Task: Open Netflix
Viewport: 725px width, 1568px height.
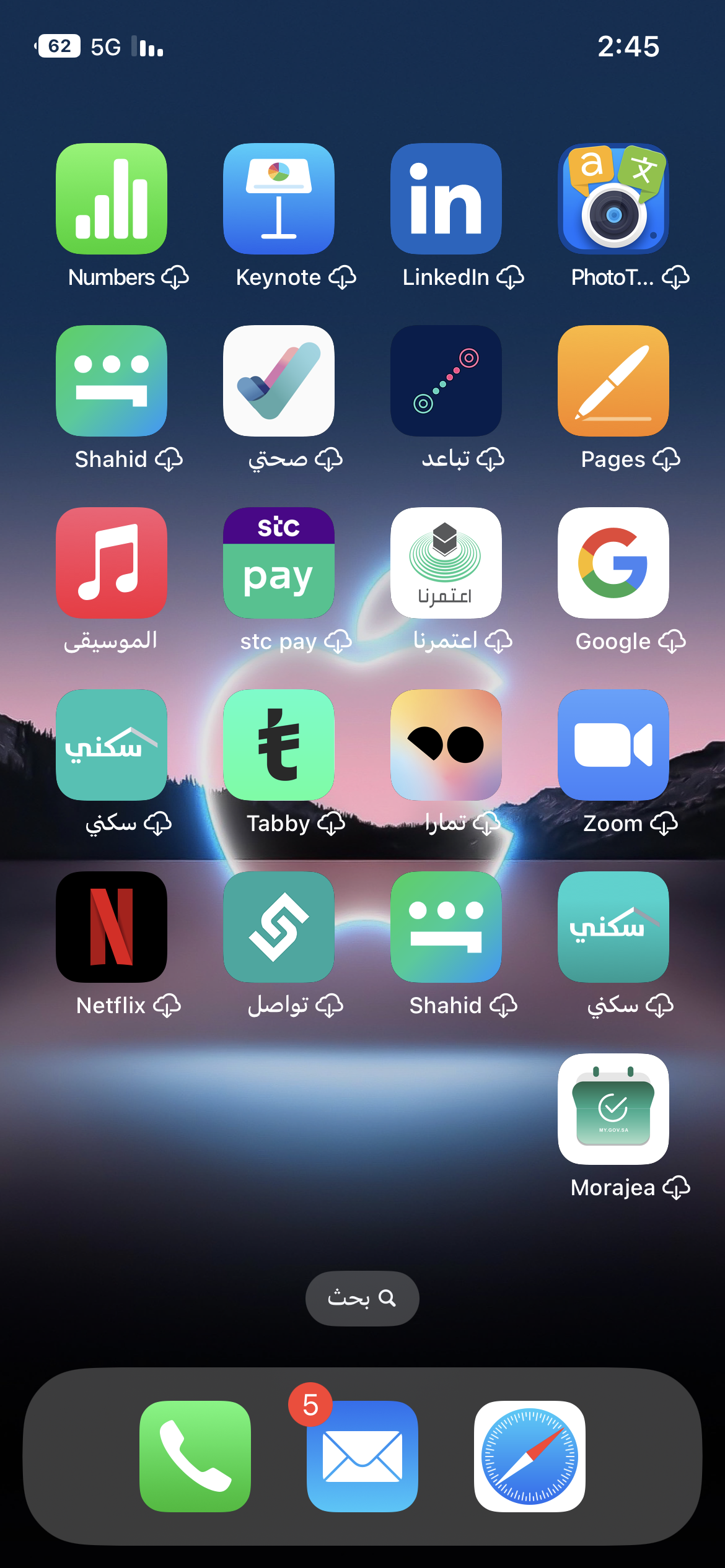Action: pyautogui.click(x=112, y=927)
